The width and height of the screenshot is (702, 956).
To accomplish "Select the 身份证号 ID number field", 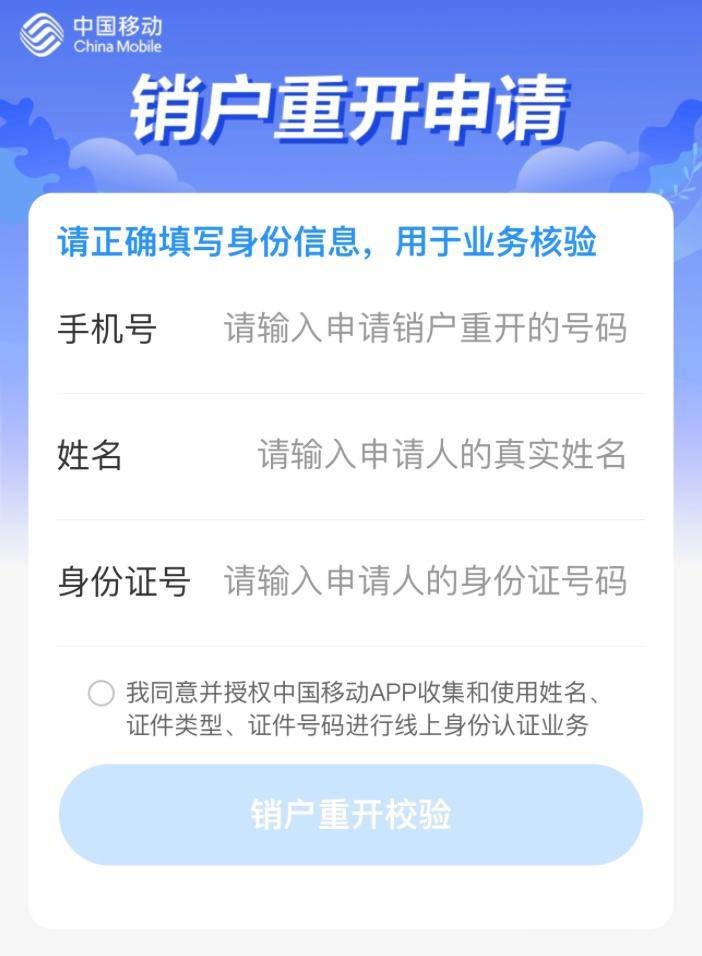I will (x=425, y=581).
